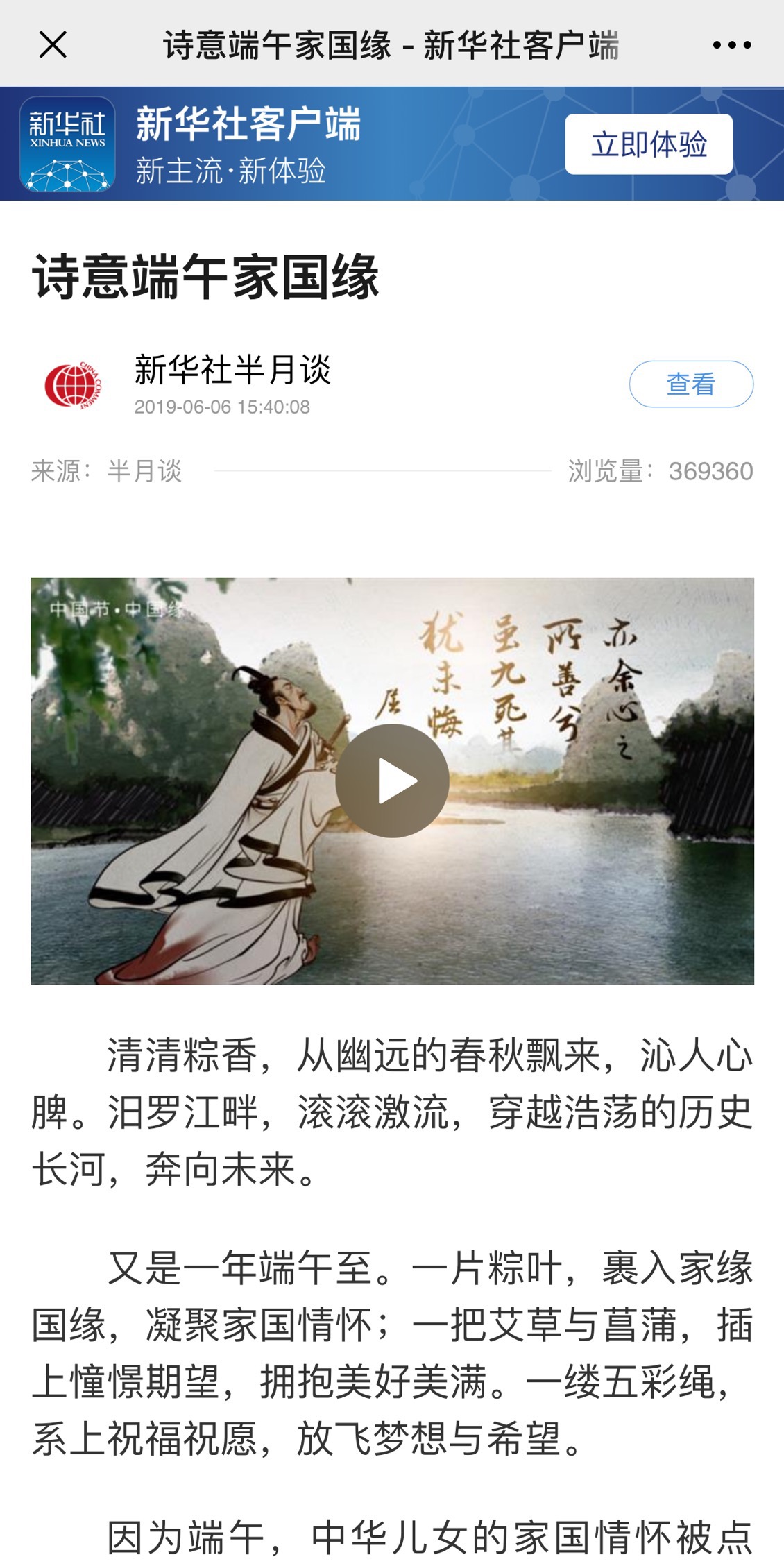Close the article webview with X

pyautogui.click(x=53, y=45)
